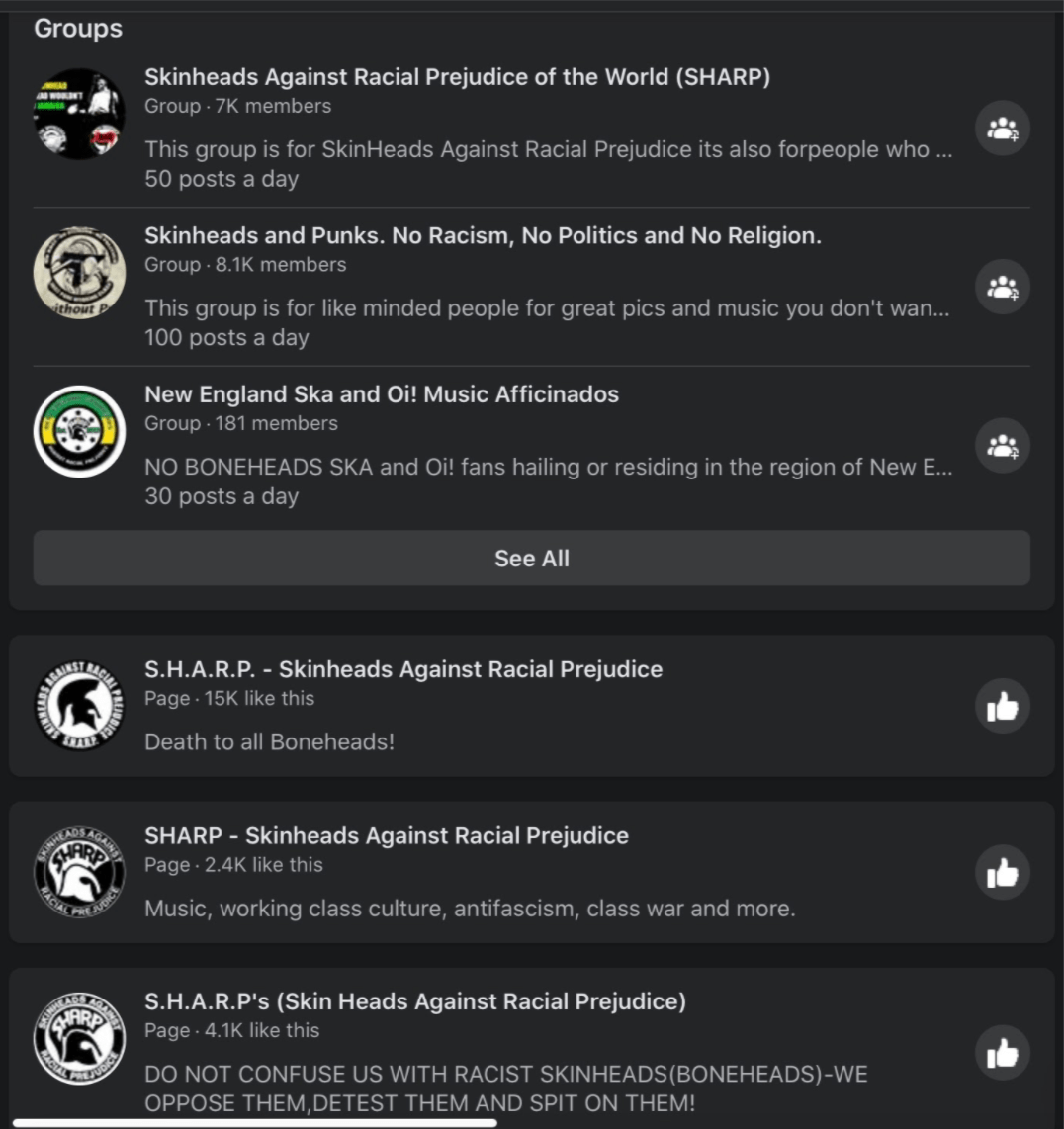Join the Skinheads and Punks group

point(1002,287)
